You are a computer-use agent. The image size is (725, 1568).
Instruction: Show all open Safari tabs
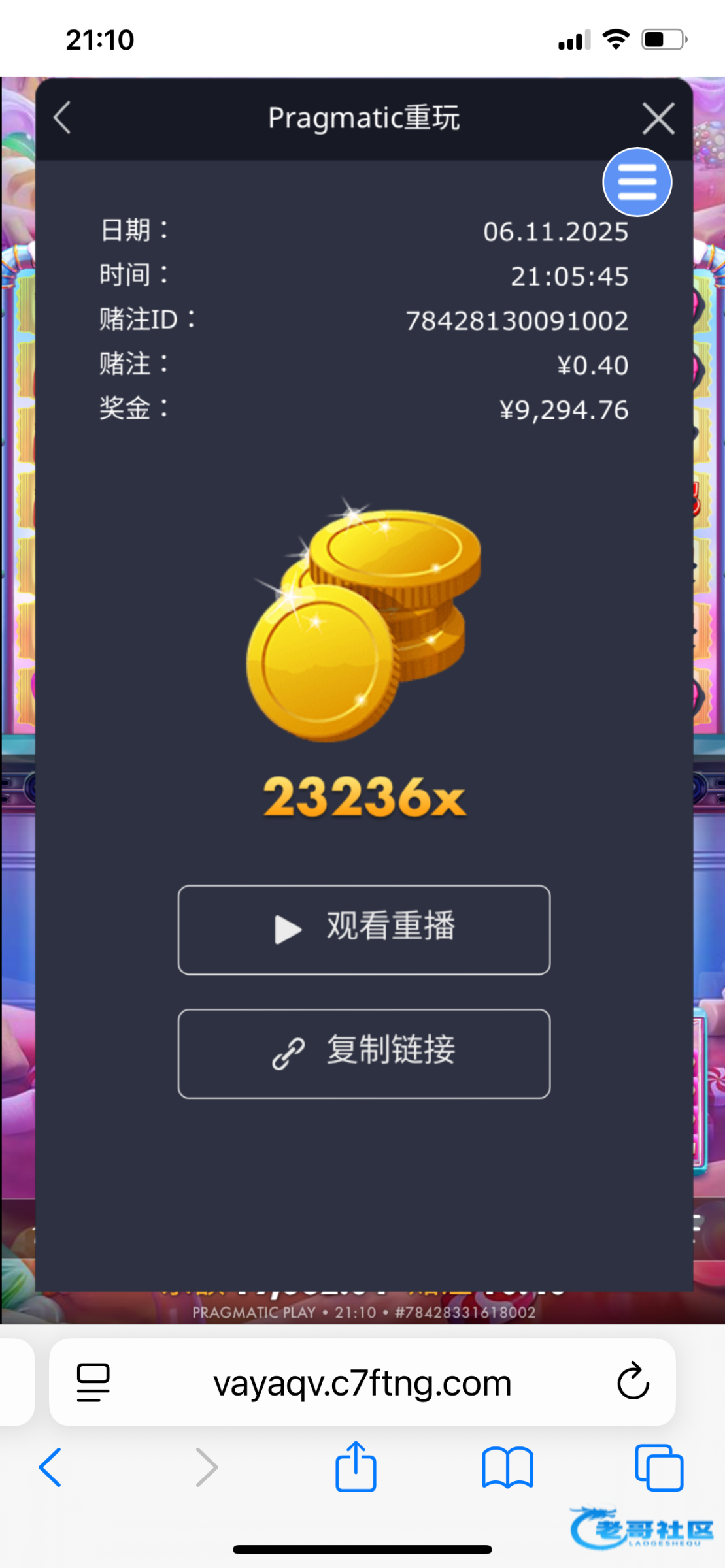(x=659, y=1467)
